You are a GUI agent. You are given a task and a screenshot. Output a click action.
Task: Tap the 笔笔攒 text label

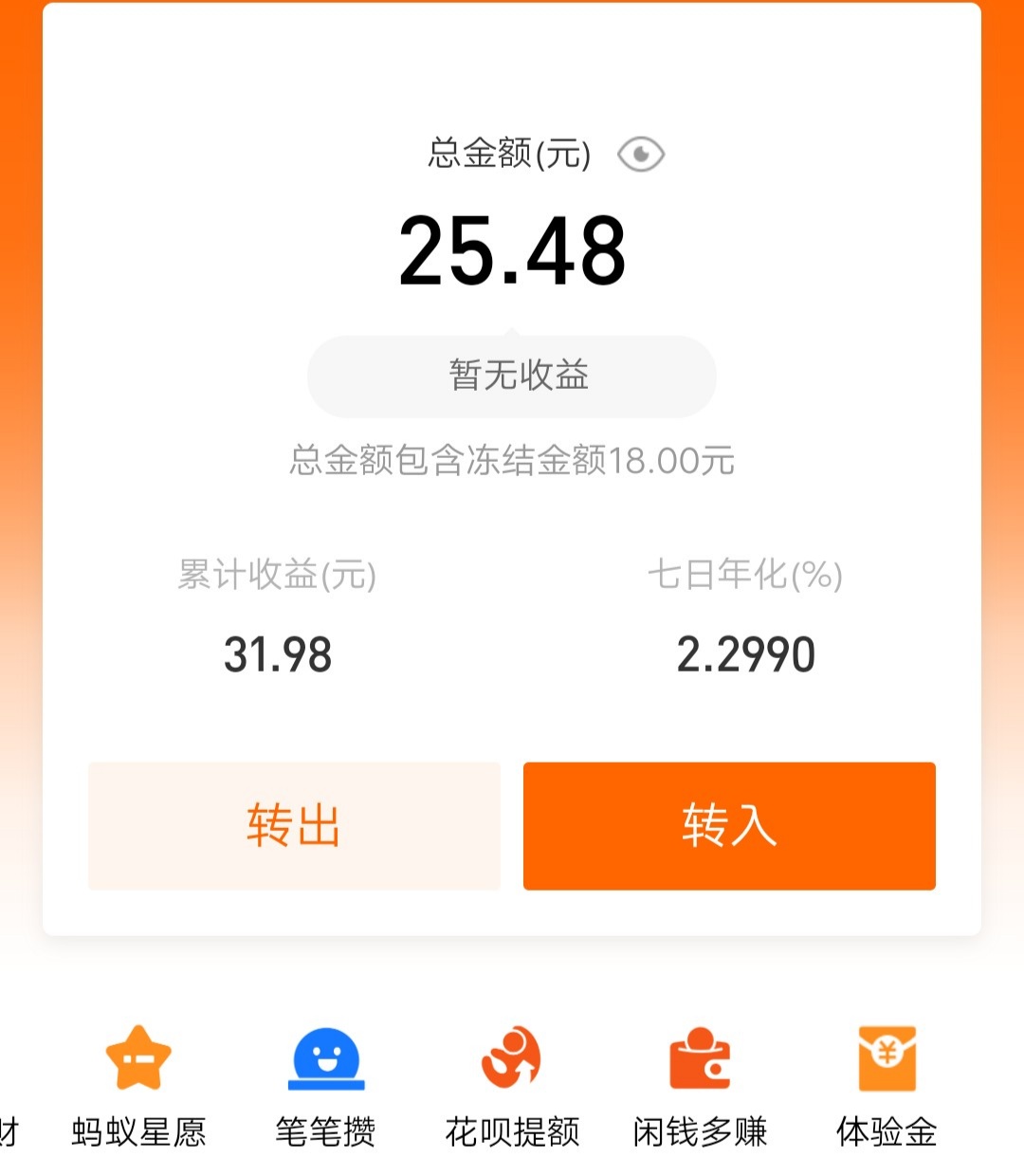coord(325,1130)
